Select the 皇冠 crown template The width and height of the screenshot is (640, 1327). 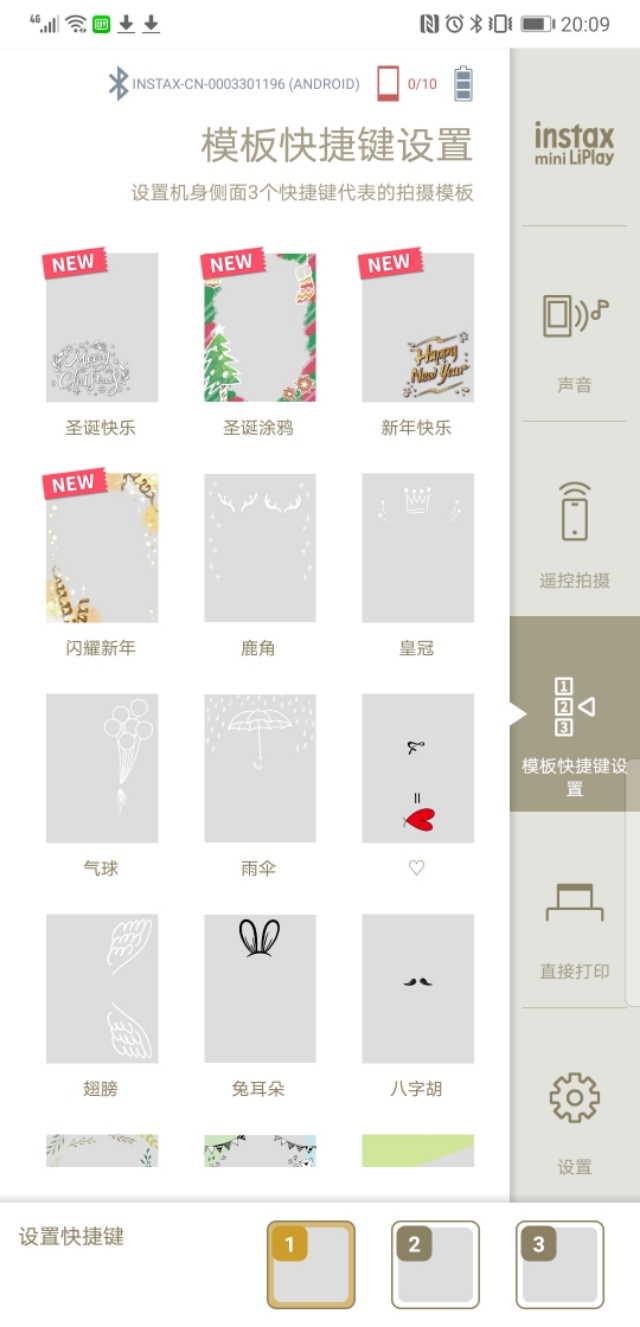[418, 548]
